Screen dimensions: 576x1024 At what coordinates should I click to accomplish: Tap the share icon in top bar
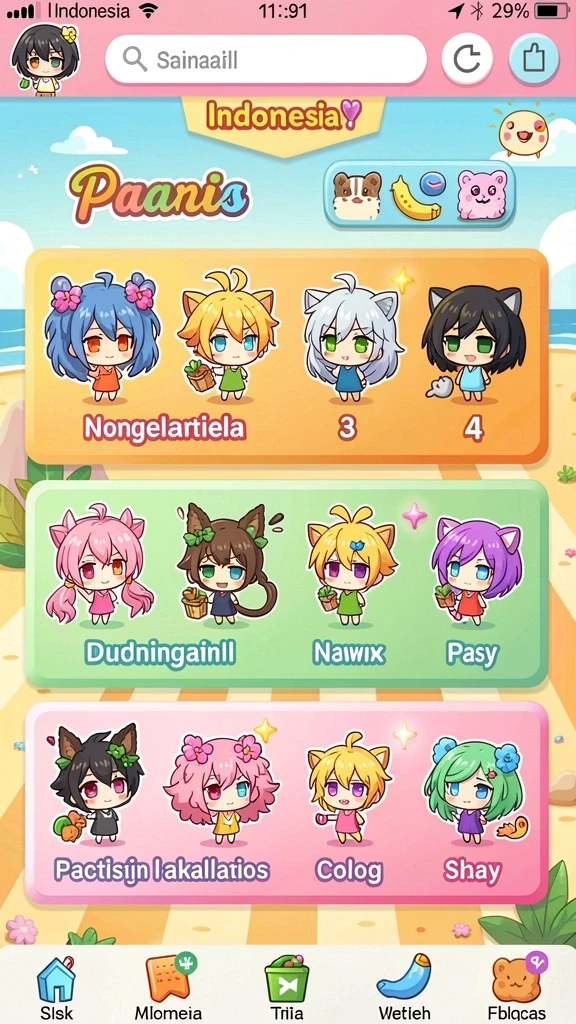pos(534,59)
